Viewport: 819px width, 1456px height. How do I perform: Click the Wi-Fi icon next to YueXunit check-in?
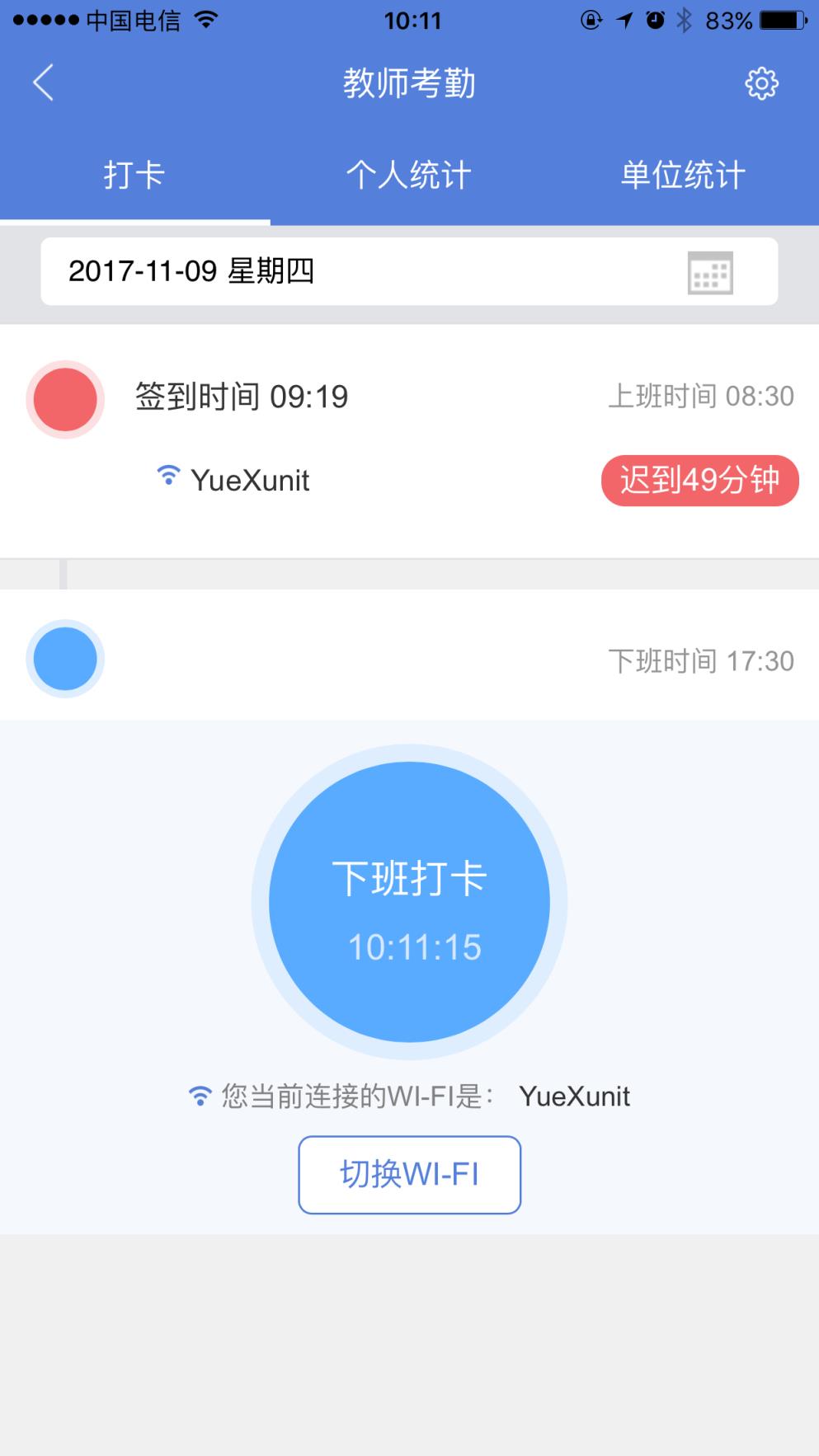(167, 475)
